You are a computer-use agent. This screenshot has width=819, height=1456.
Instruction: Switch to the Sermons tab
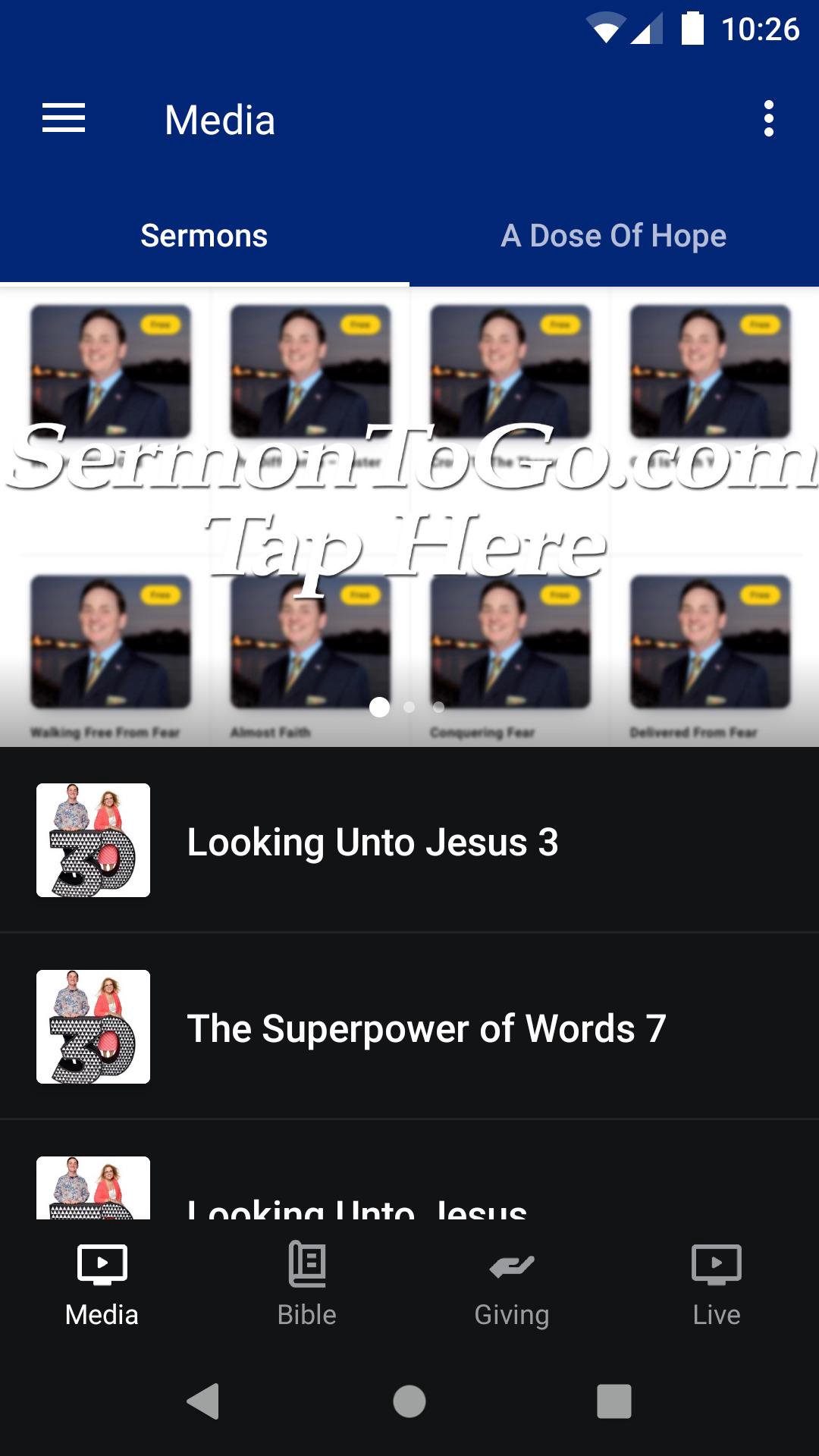204,236
